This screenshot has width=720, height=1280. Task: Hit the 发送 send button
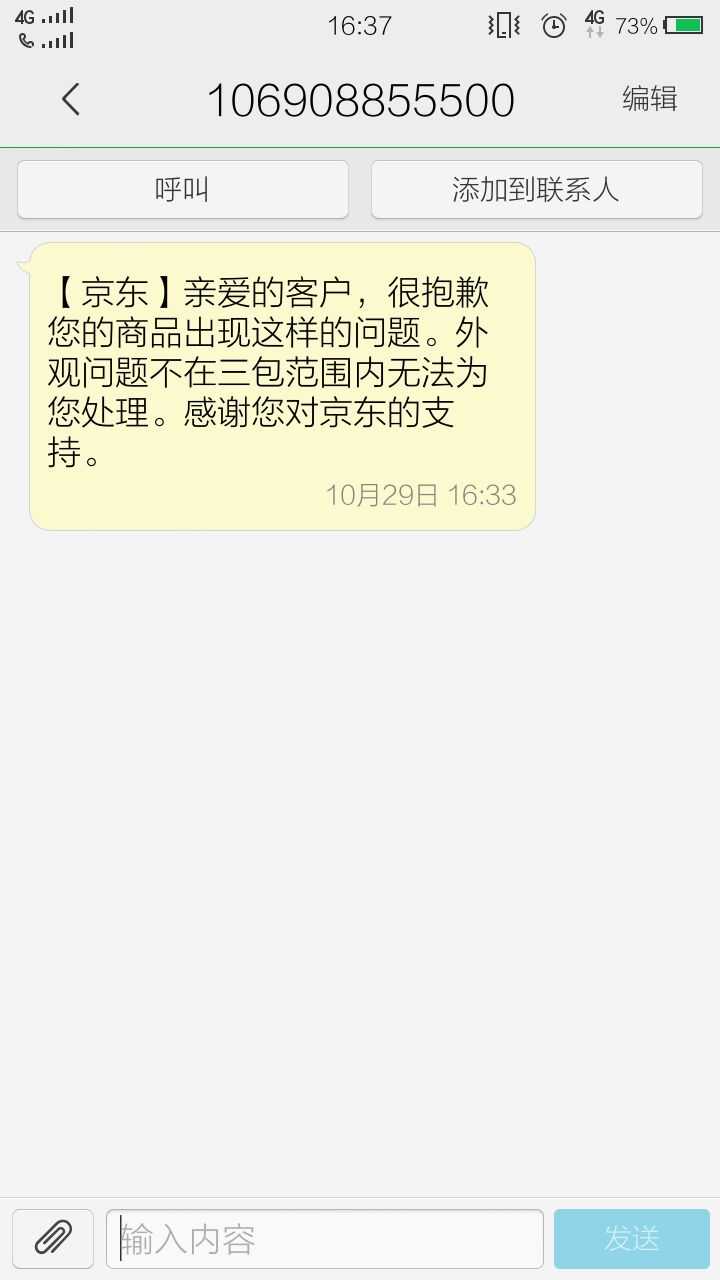click(631, 1239)
